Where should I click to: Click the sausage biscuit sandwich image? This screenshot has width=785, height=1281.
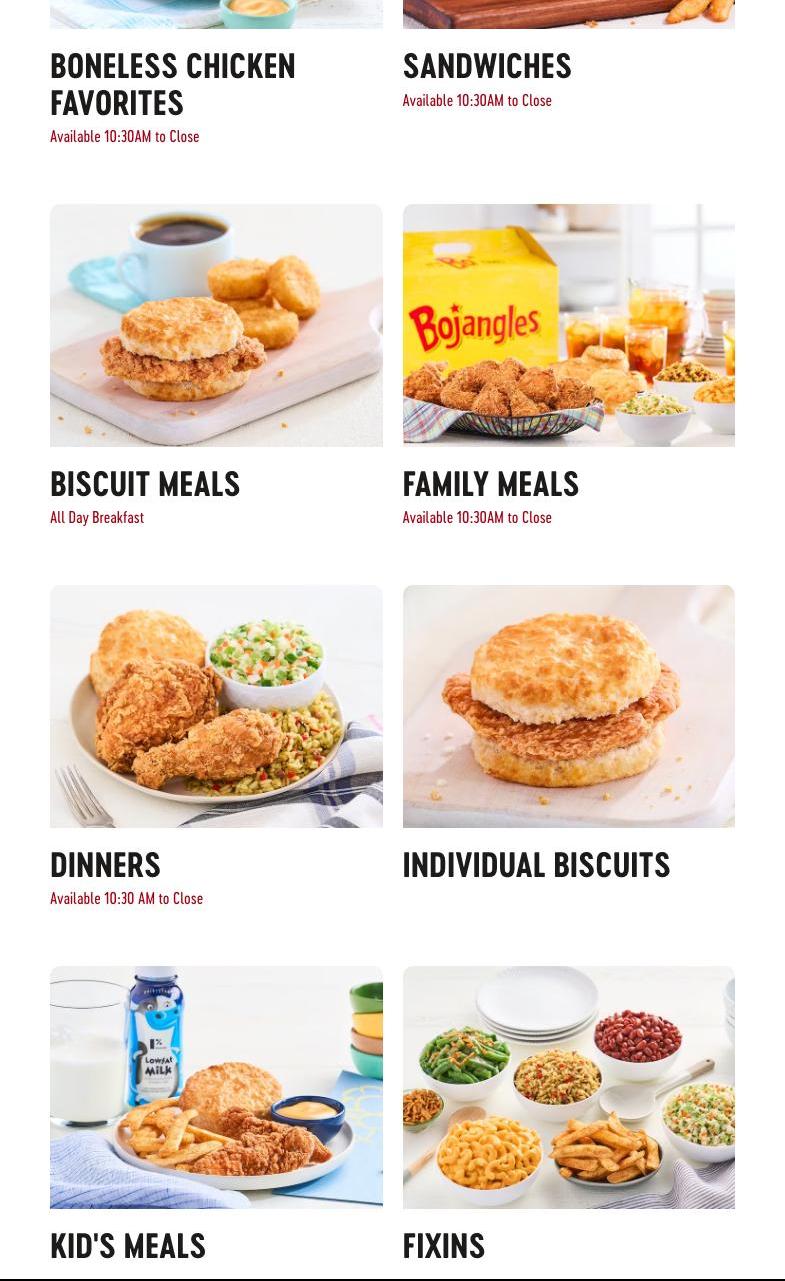(568, 706)
